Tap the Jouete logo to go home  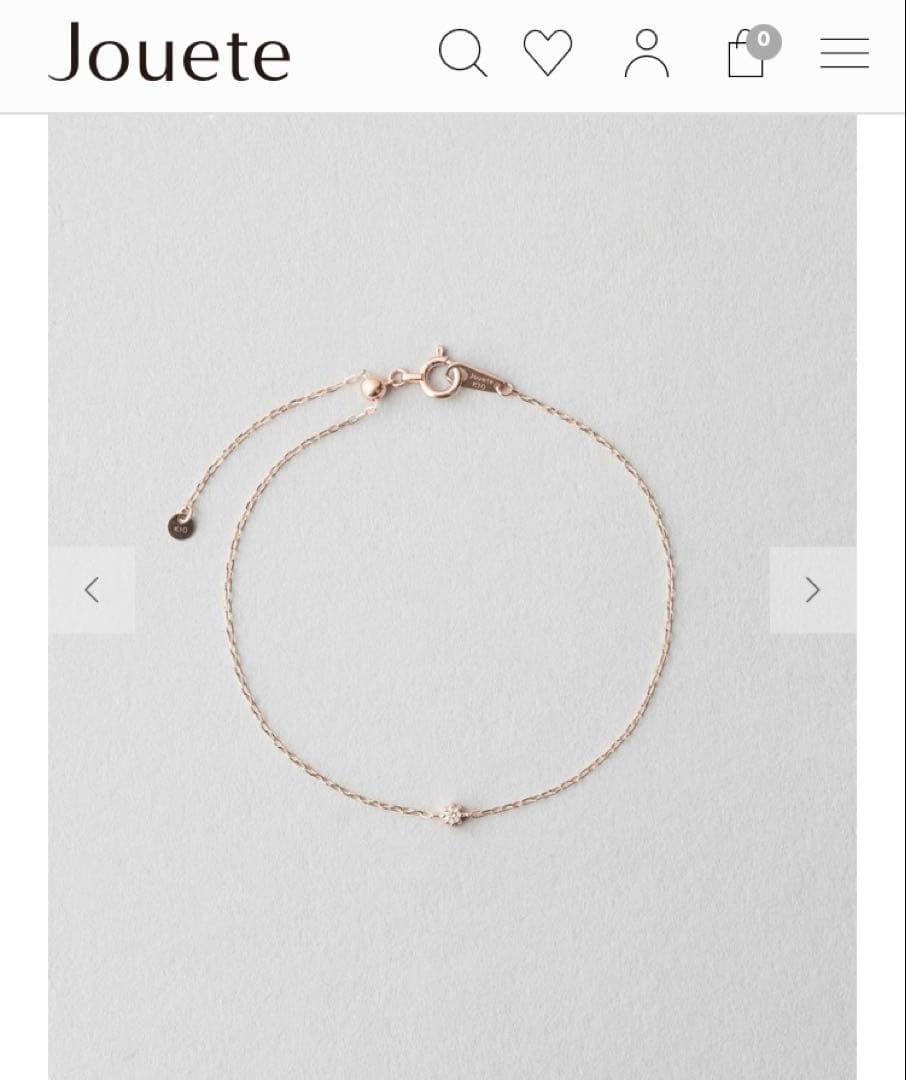(x=169, y=53)
